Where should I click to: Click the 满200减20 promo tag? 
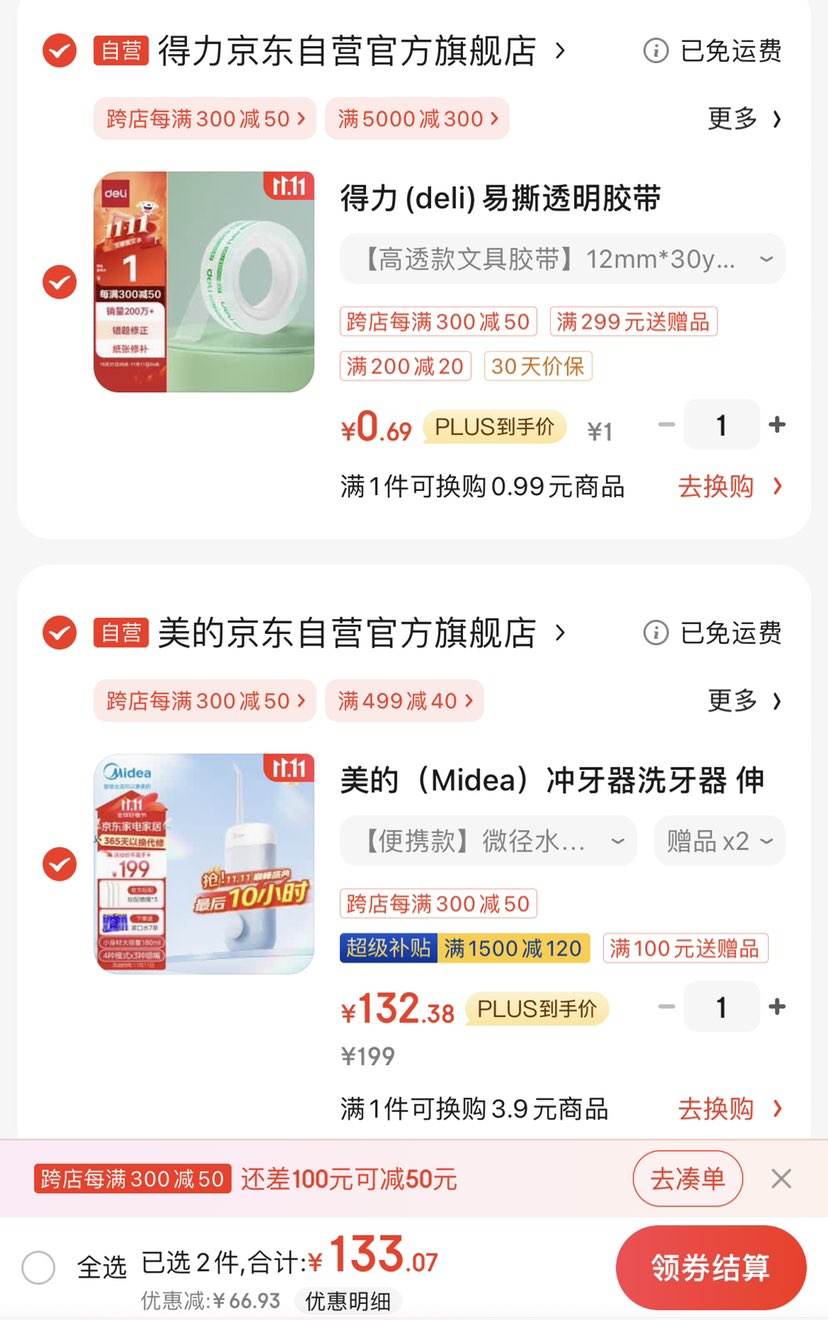pos(405,366)
